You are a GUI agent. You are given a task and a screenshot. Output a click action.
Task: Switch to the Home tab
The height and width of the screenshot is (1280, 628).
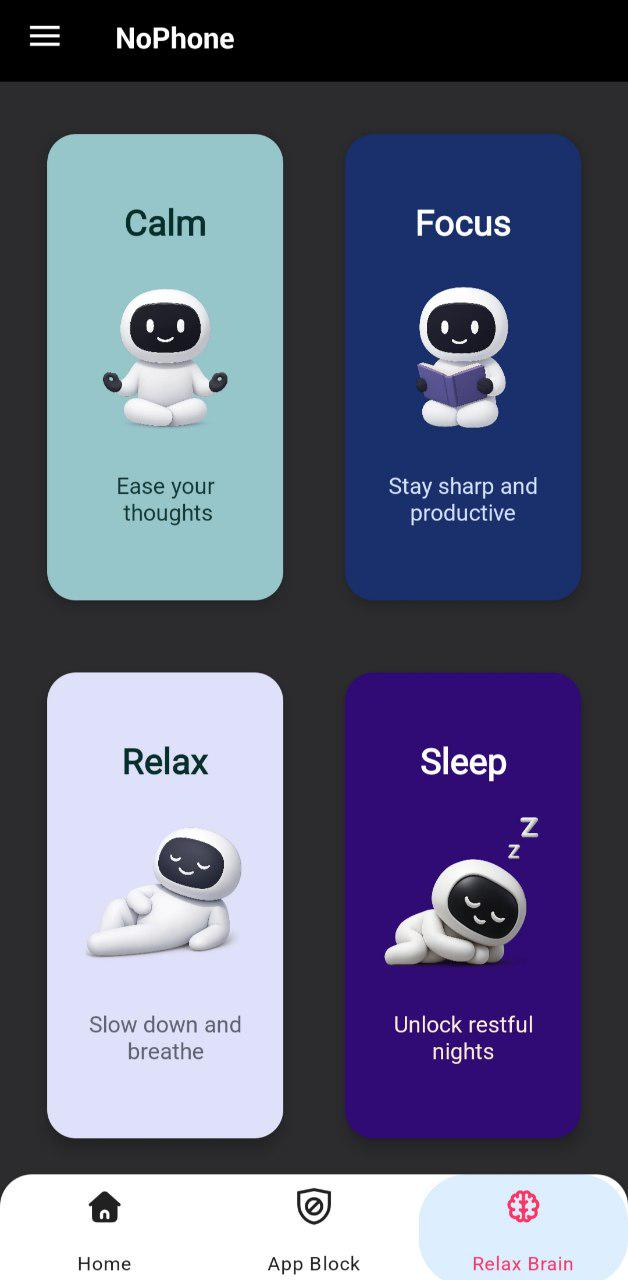104,1227
